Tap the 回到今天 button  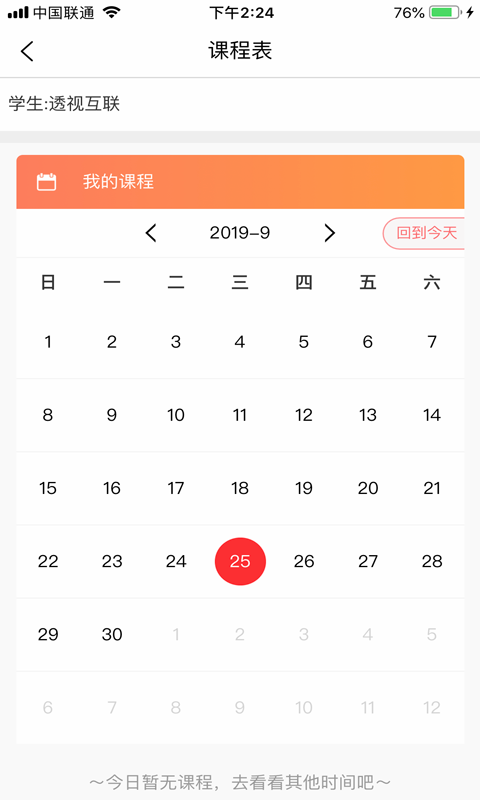pos(424,233)
